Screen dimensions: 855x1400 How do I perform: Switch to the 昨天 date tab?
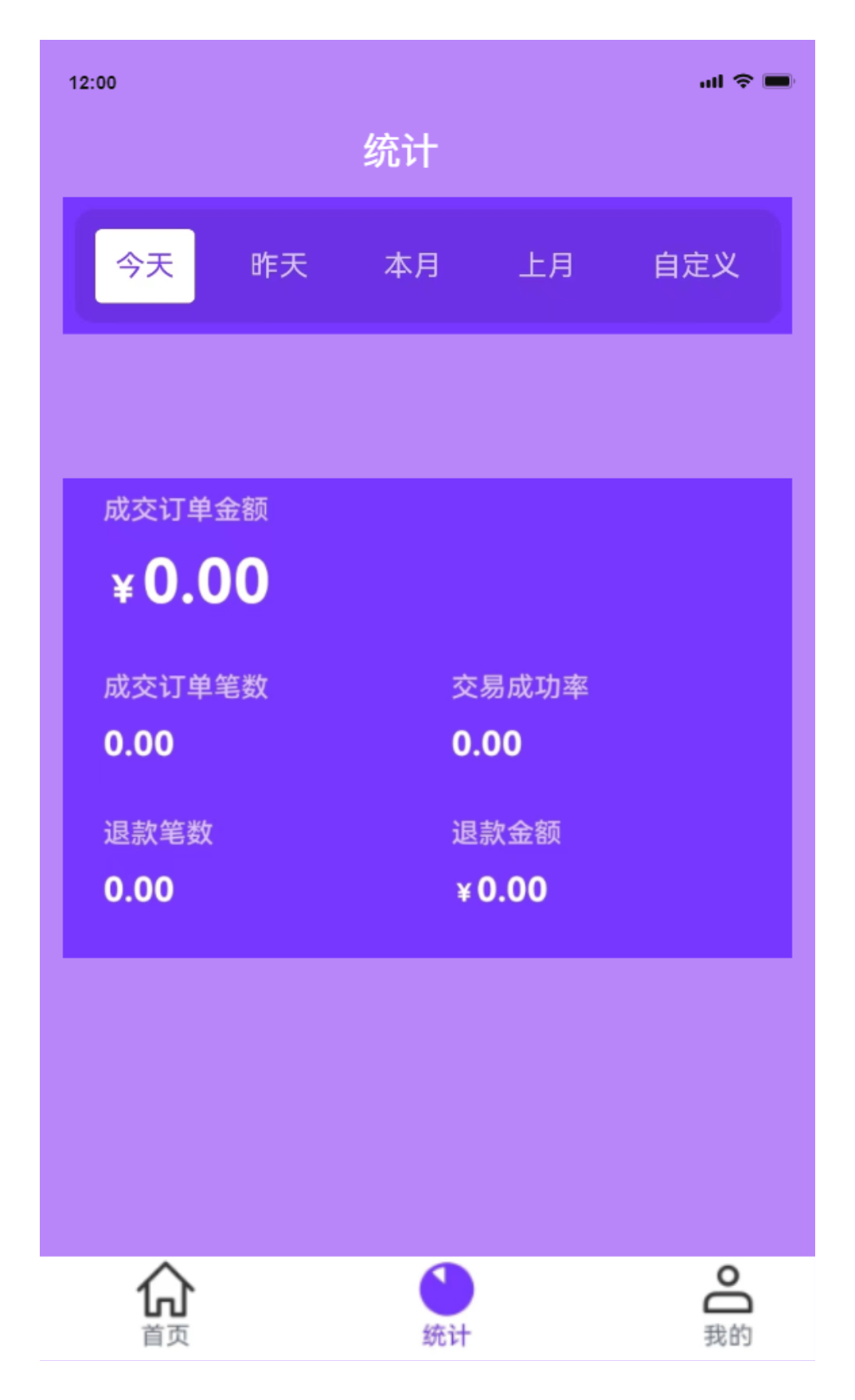coord(279,266)
